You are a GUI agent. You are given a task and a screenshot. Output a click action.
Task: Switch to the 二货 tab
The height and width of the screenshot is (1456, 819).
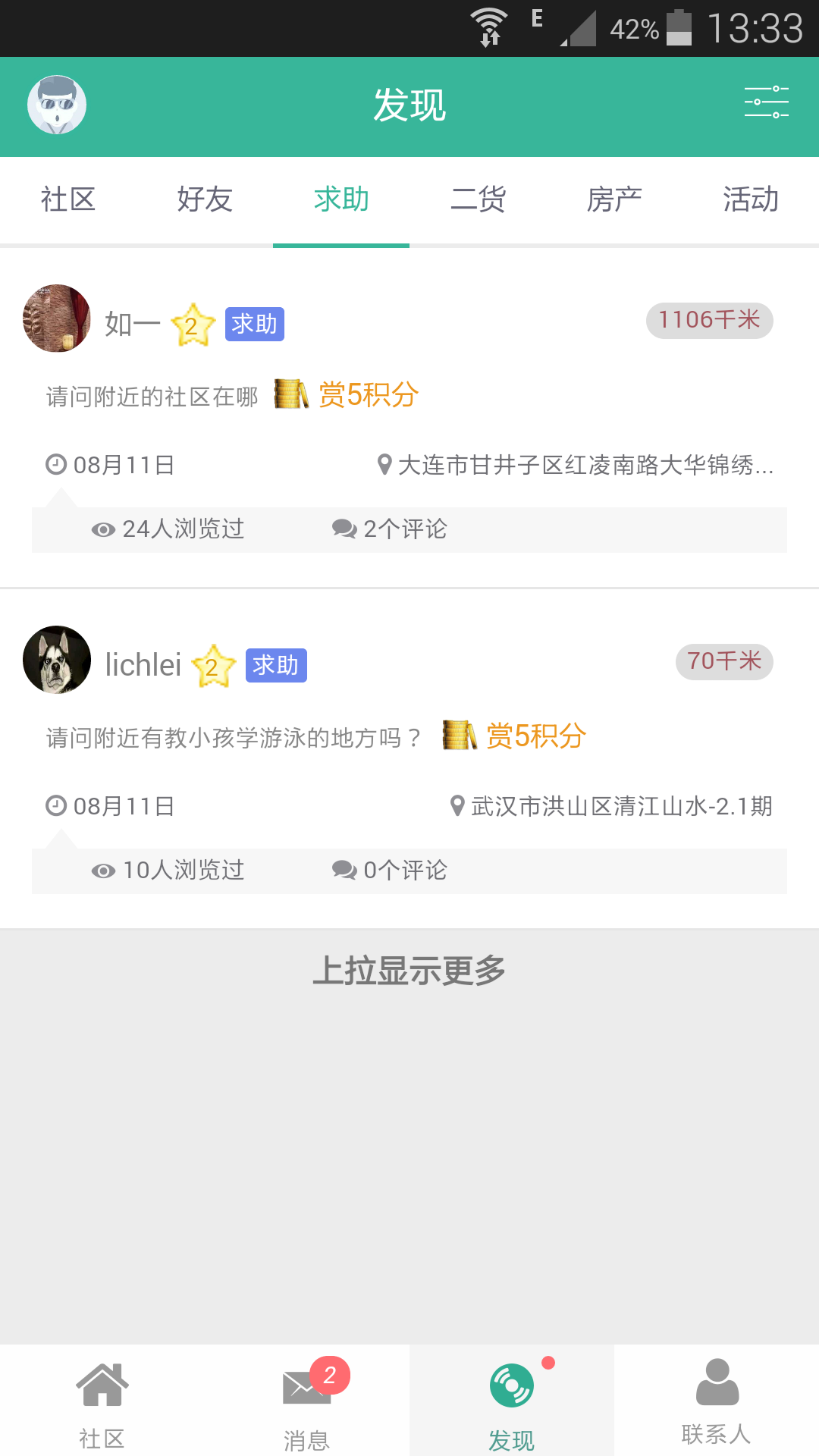click(478, 199)
